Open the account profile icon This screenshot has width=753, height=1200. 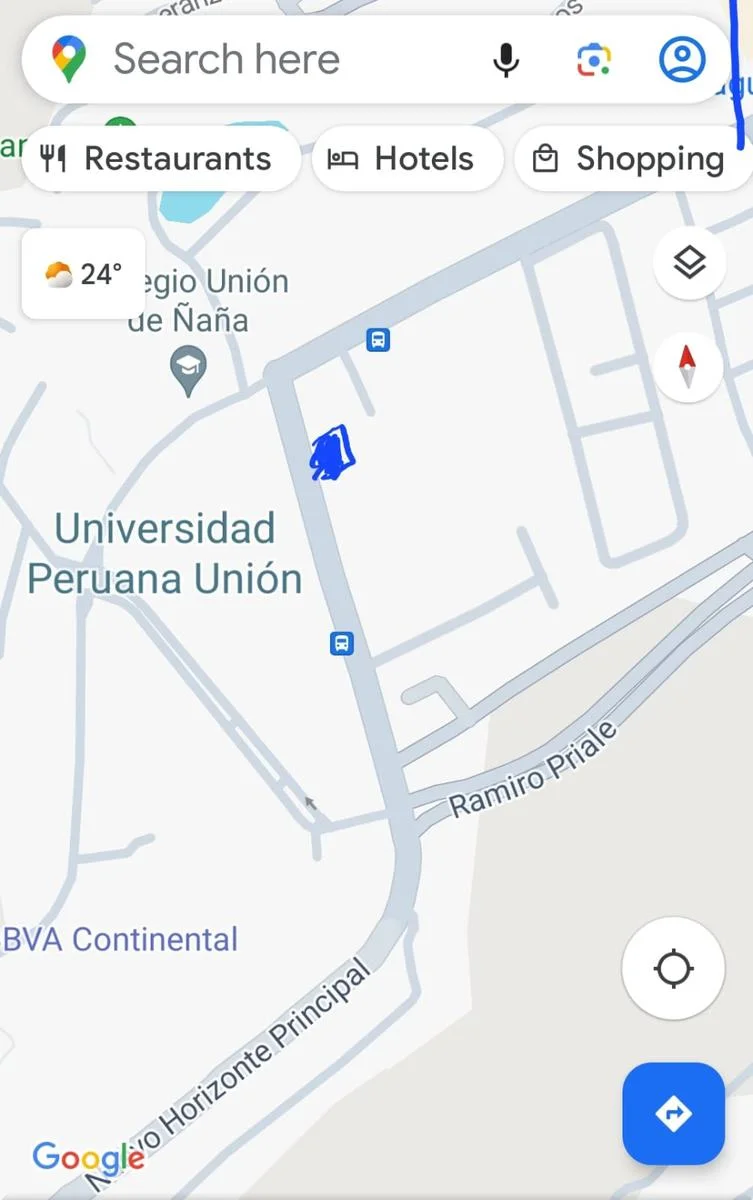coord(682,60)
